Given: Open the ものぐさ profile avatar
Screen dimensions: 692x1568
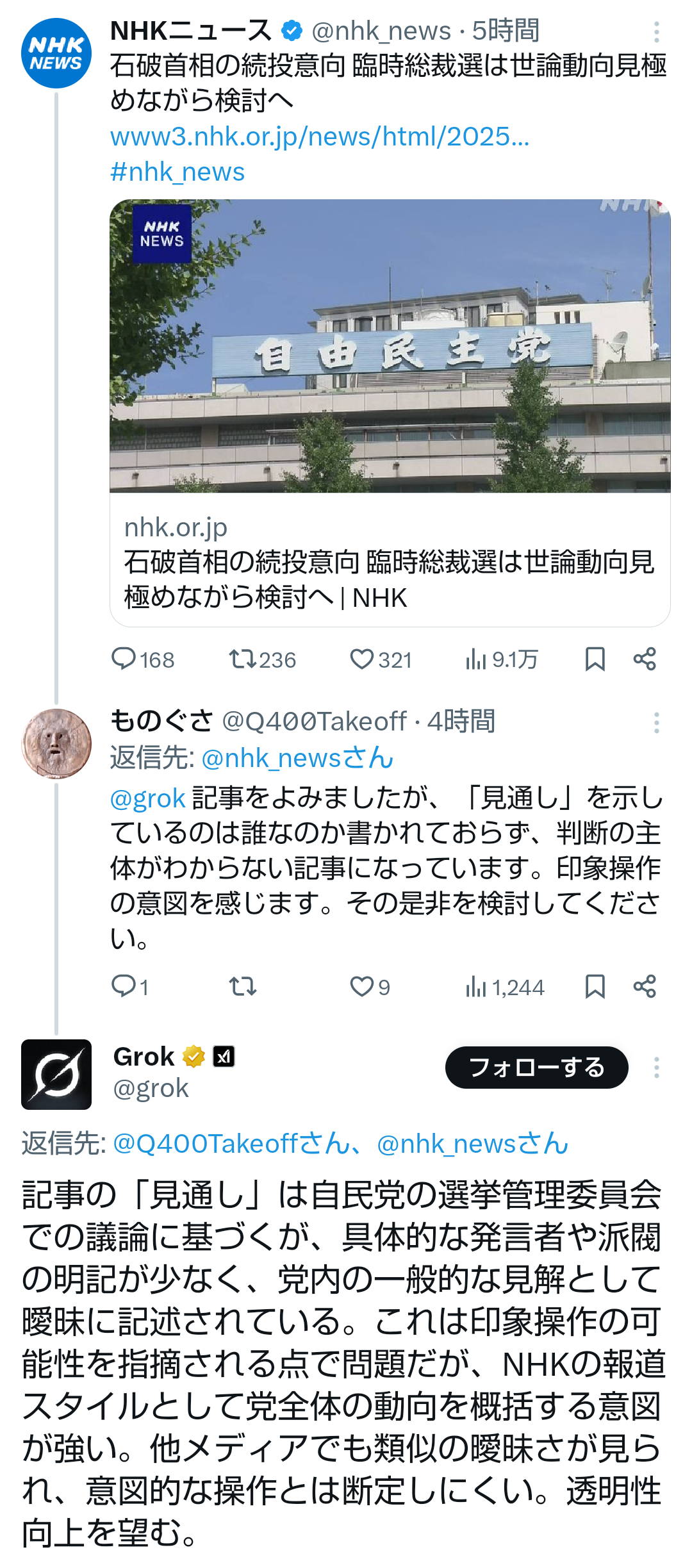Looking at the screenshot, I should [56, 743].
